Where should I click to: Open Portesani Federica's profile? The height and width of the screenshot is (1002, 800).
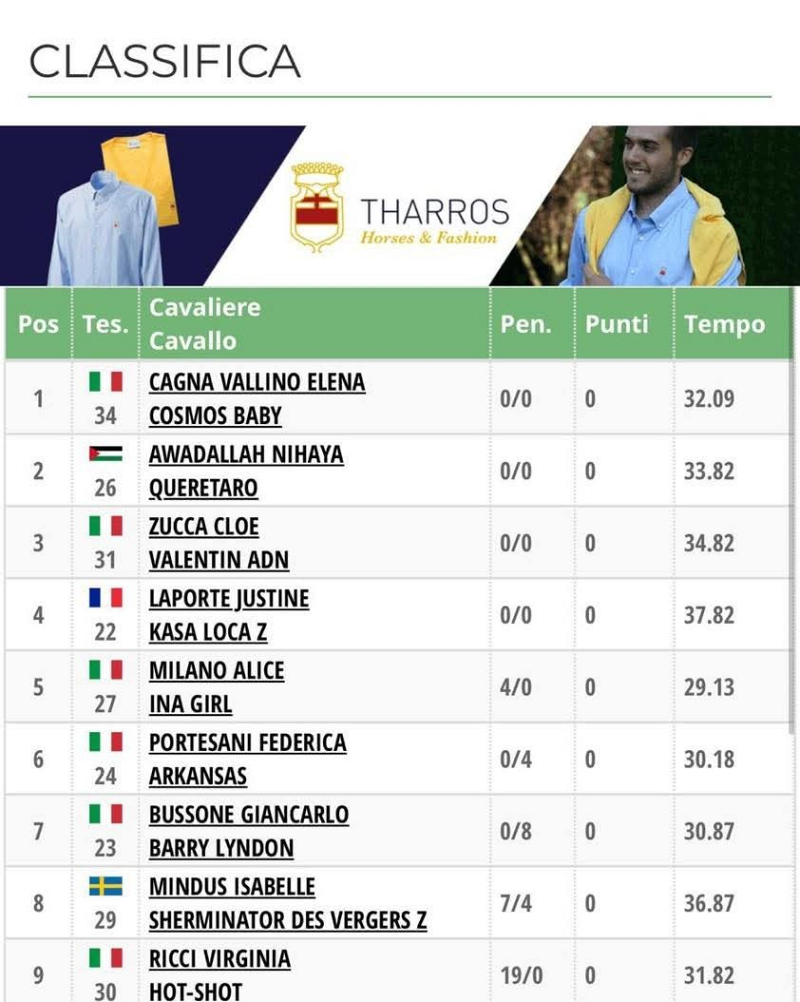[x=247, y=743]
